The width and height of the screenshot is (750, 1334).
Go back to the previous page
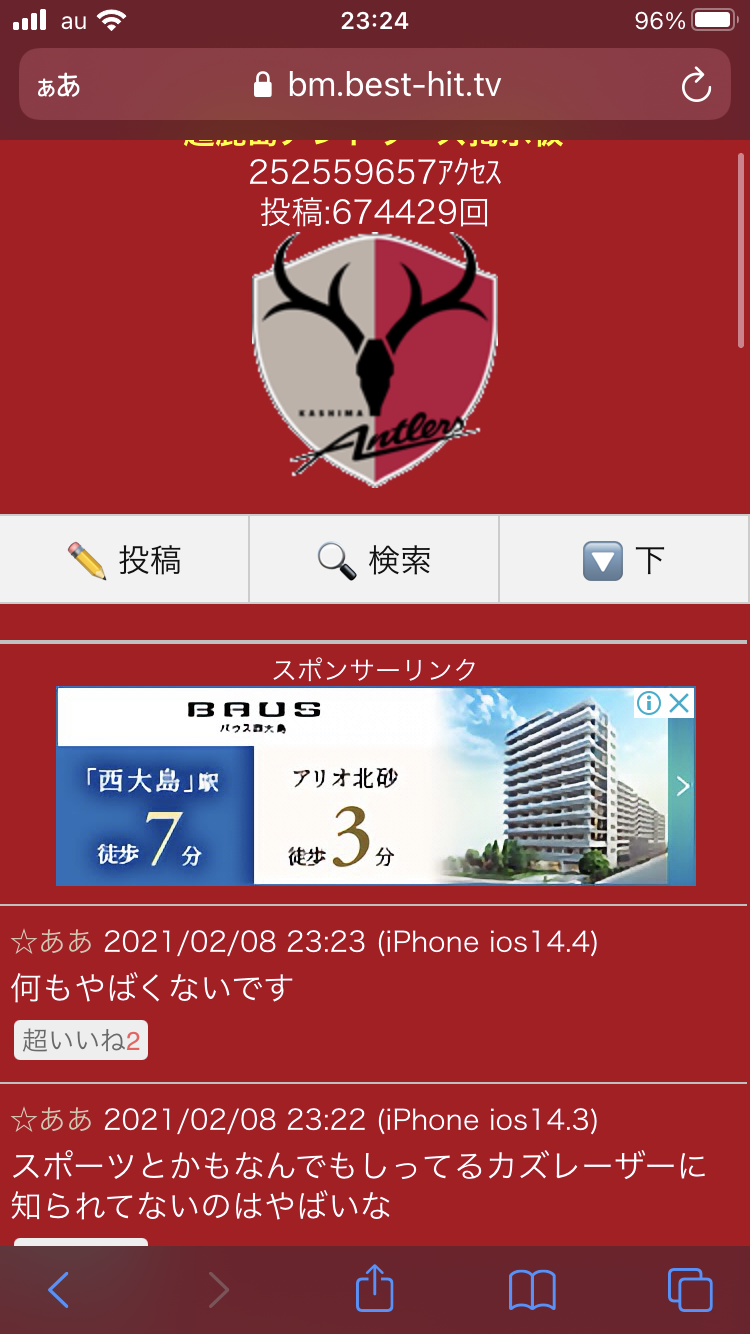point(59,1289)
